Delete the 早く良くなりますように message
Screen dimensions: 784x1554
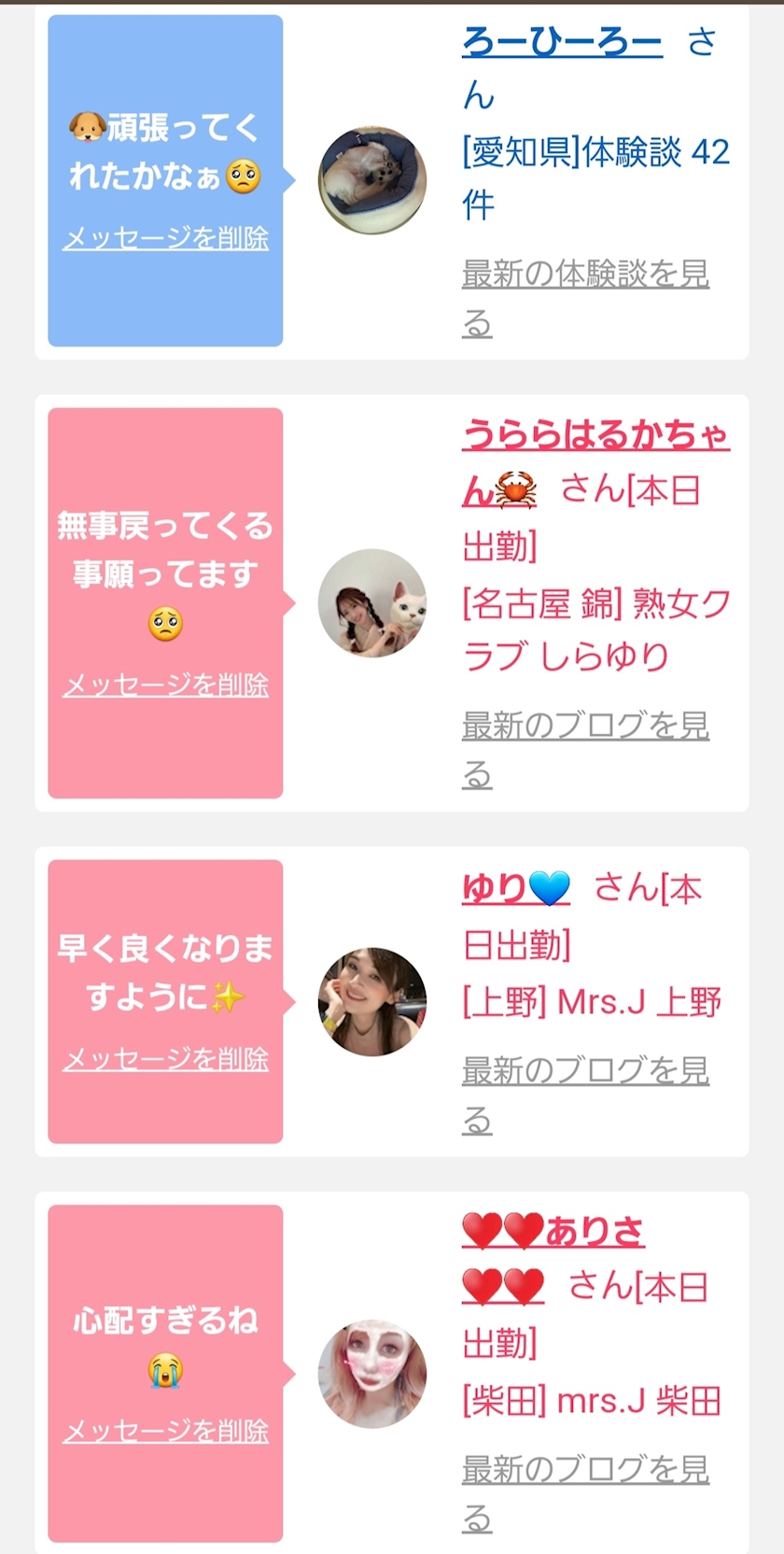(x=165, y=1059)
